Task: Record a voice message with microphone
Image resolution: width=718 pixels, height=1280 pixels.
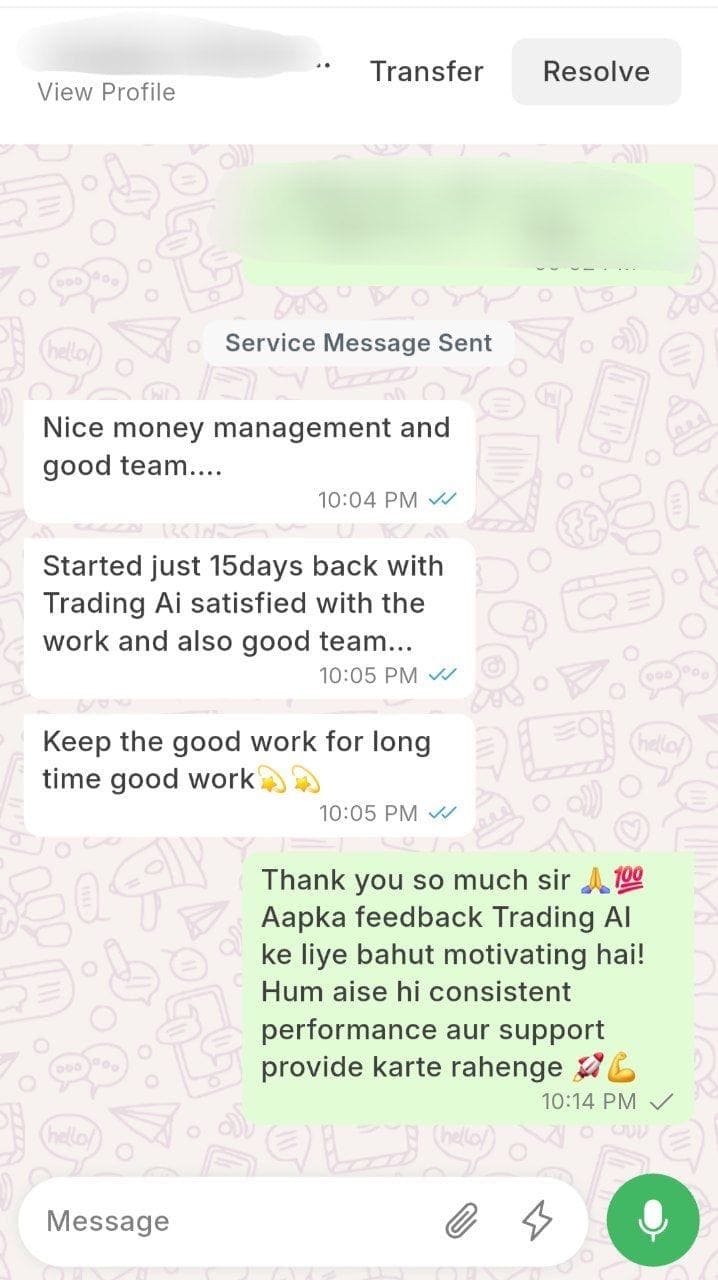Action: point(652,1220)
